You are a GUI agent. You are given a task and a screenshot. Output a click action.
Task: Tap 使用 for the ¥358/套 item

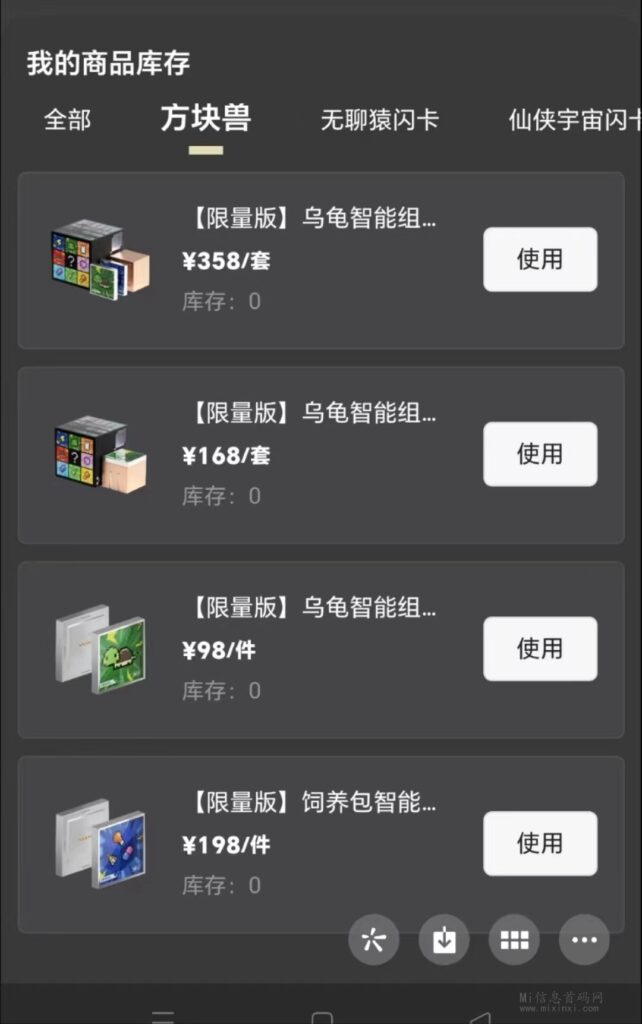pyautogui.click(x=540, y=259)
